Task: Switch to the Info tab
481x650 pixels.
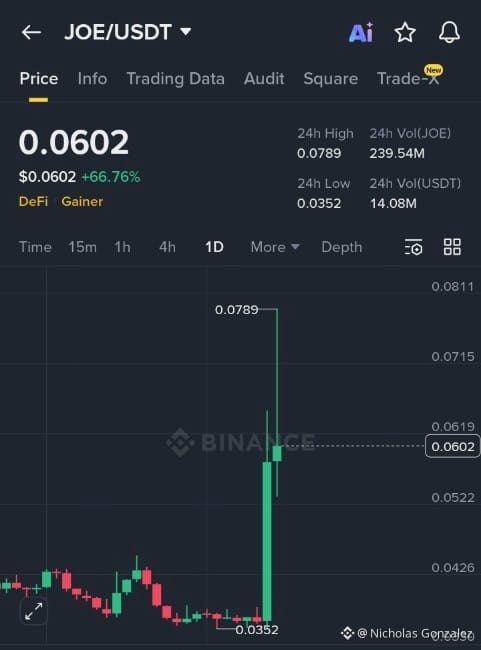Action: coord(92,79)
